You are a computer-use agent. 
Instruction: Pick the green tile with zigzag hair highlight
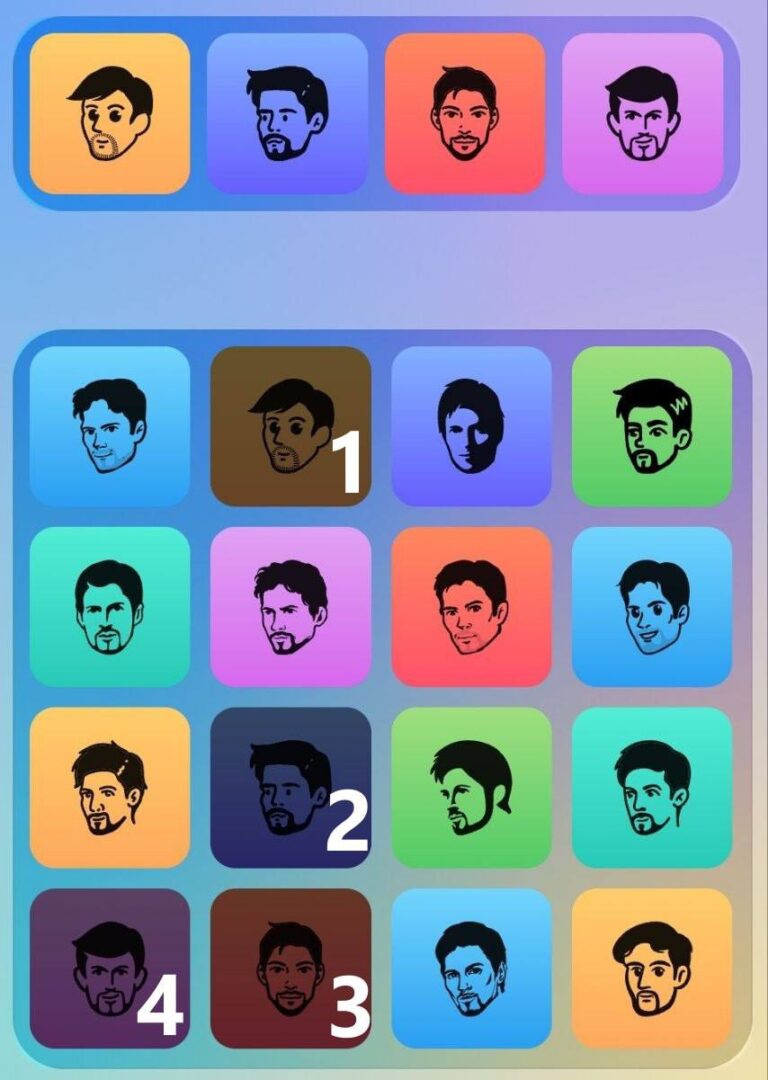[652, 426]
